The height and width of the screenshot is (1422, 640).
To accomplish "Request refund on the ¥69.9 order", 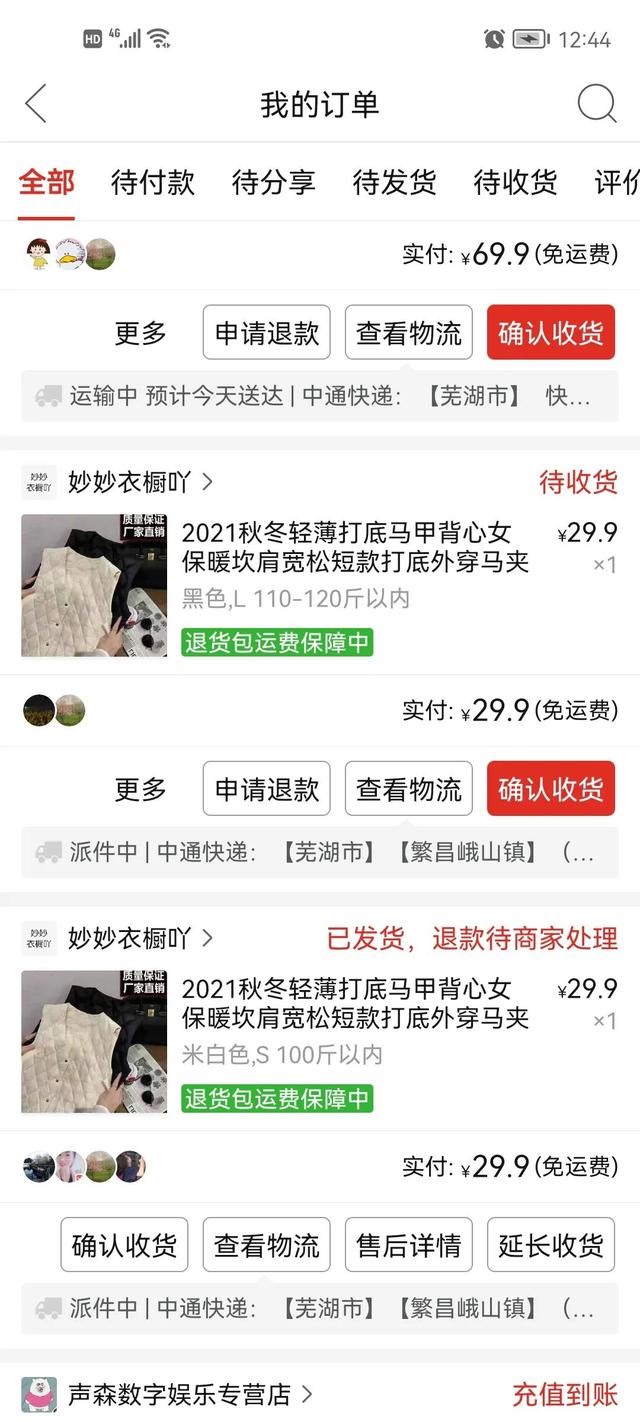I will pos(267,333).
